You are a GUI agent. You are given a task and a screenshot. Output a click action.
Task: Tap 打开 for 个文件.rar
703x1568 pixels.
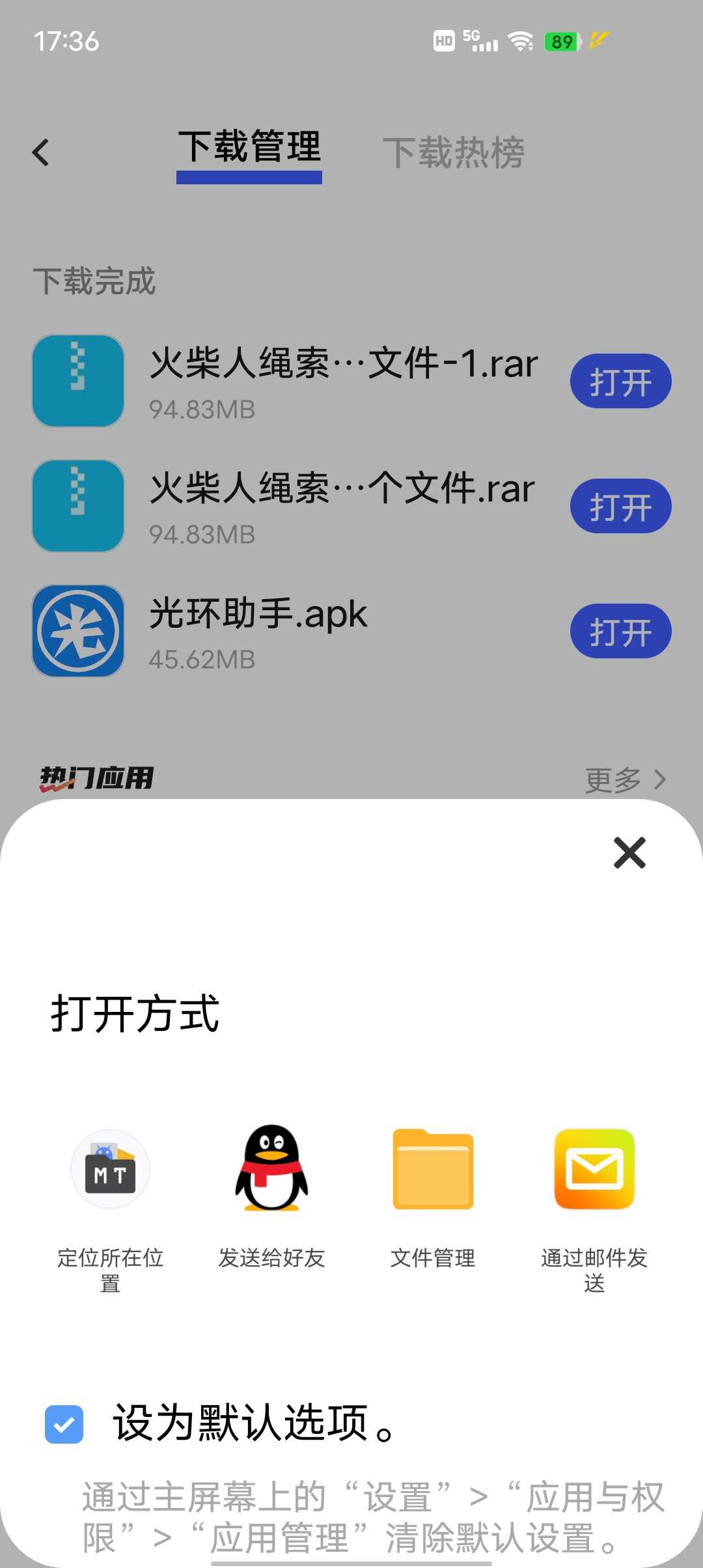point(620,507)
